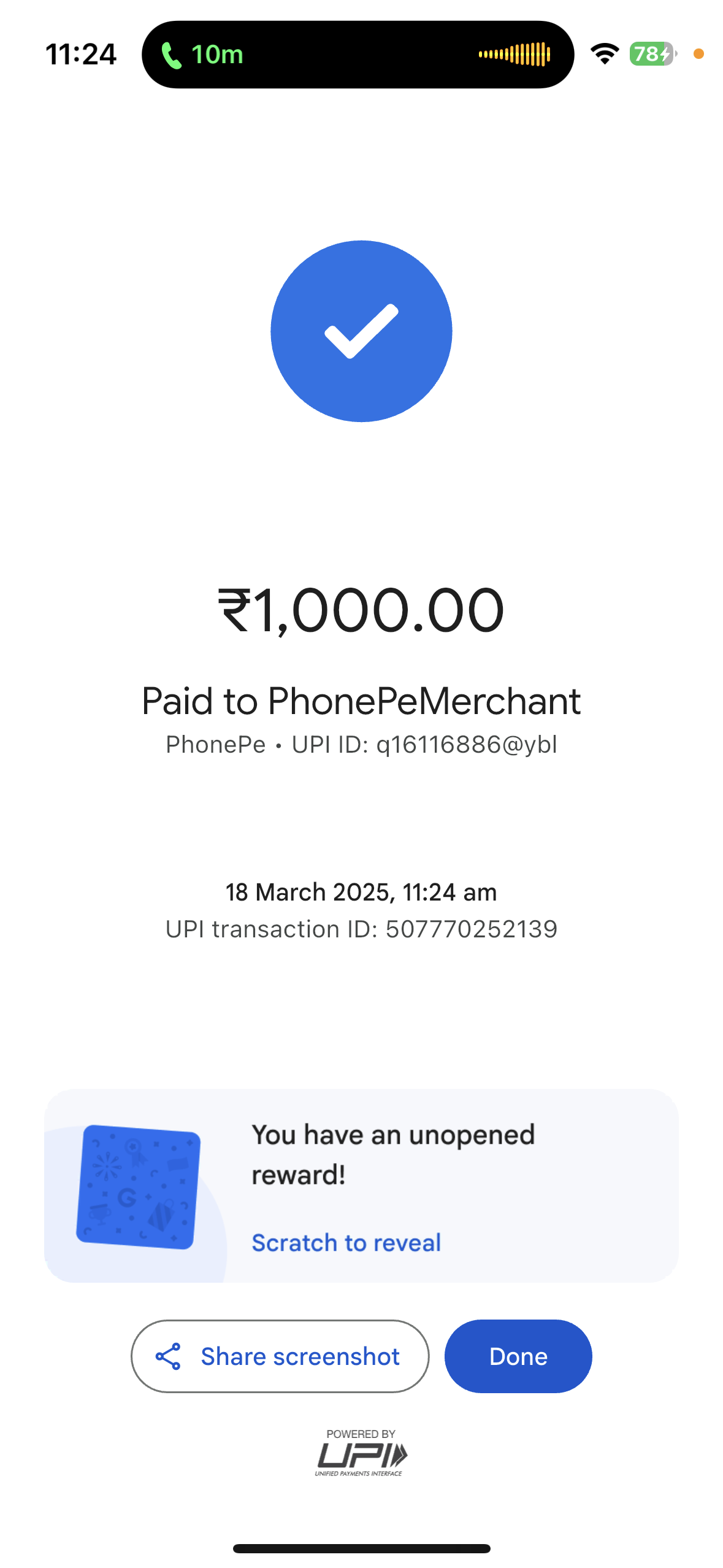Share screenshot of the payment
Image resolution: width=723 pixels, height=1568 pixels.
(280, 1356)
